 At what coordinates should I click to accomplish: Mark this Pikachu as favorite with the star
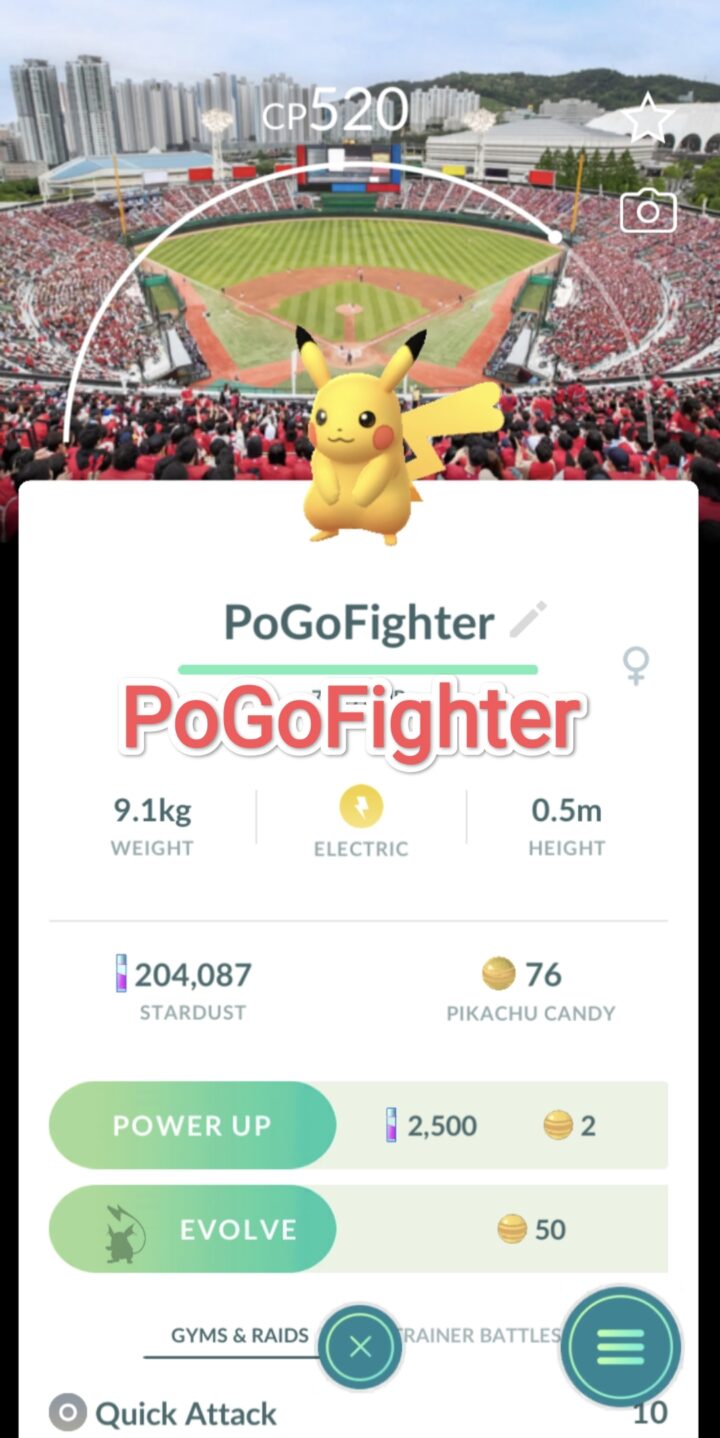click(x=647, y=119)
